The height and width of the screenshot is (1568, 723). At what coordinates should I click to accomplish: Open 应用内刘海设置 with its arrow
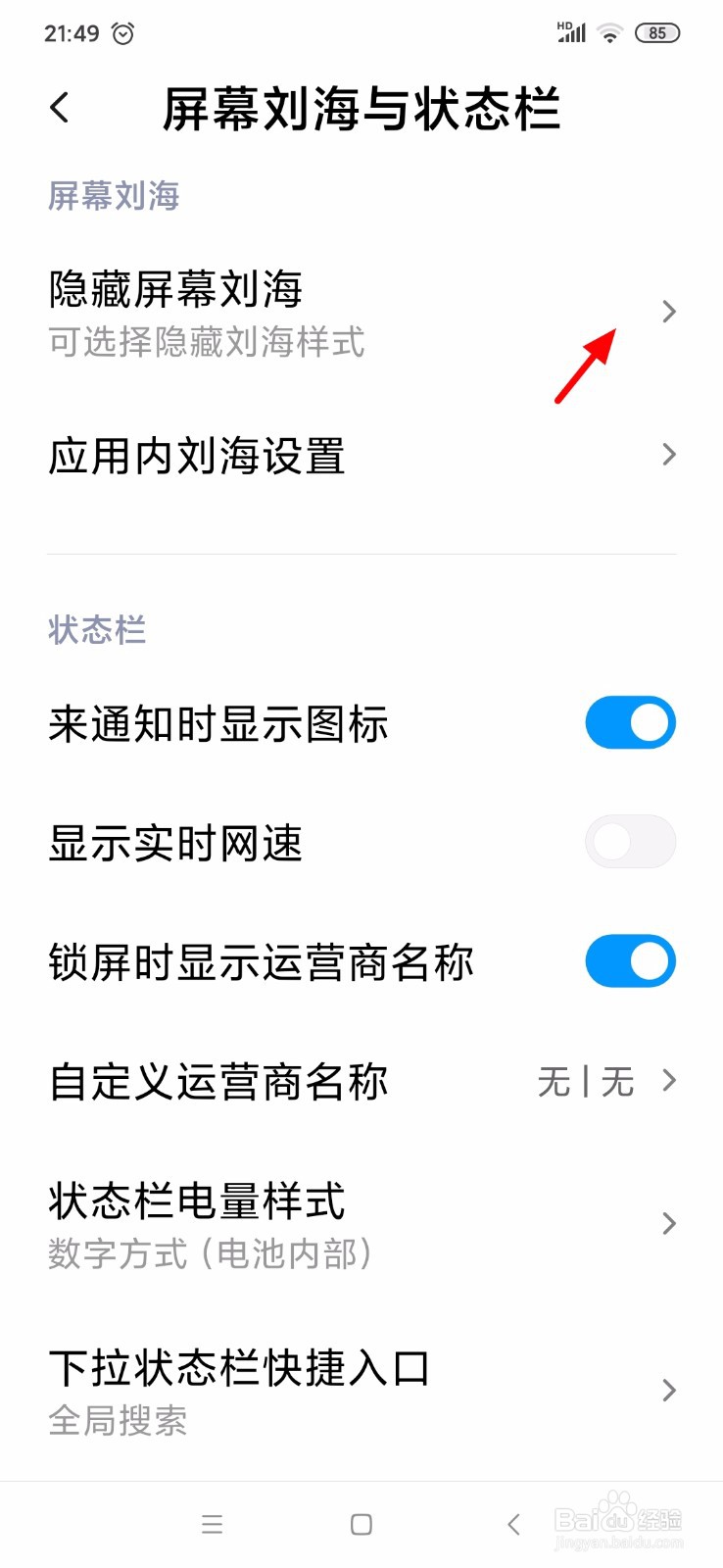pos(668,455)
